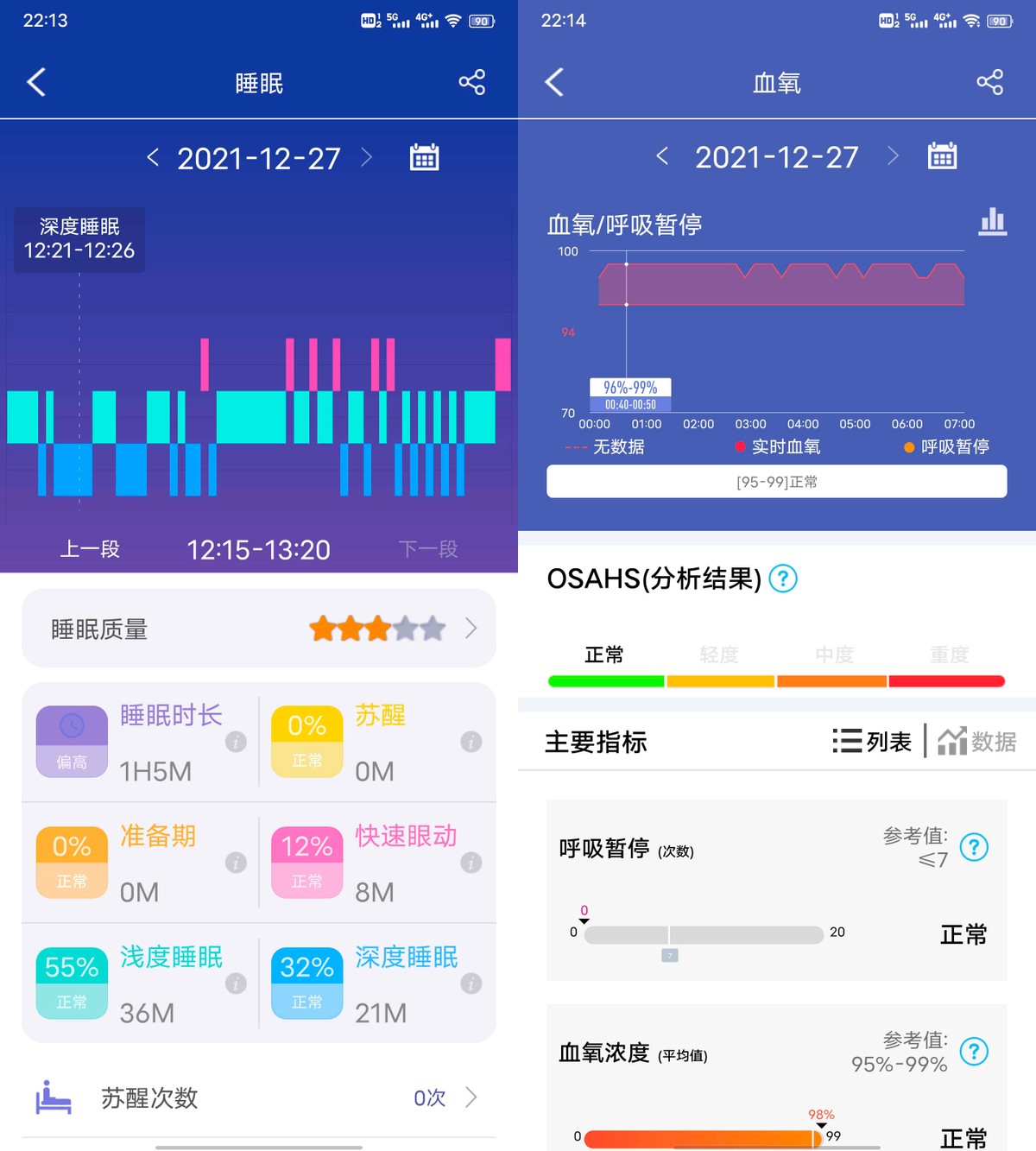Show info for 快速眼动

(471, 863)
